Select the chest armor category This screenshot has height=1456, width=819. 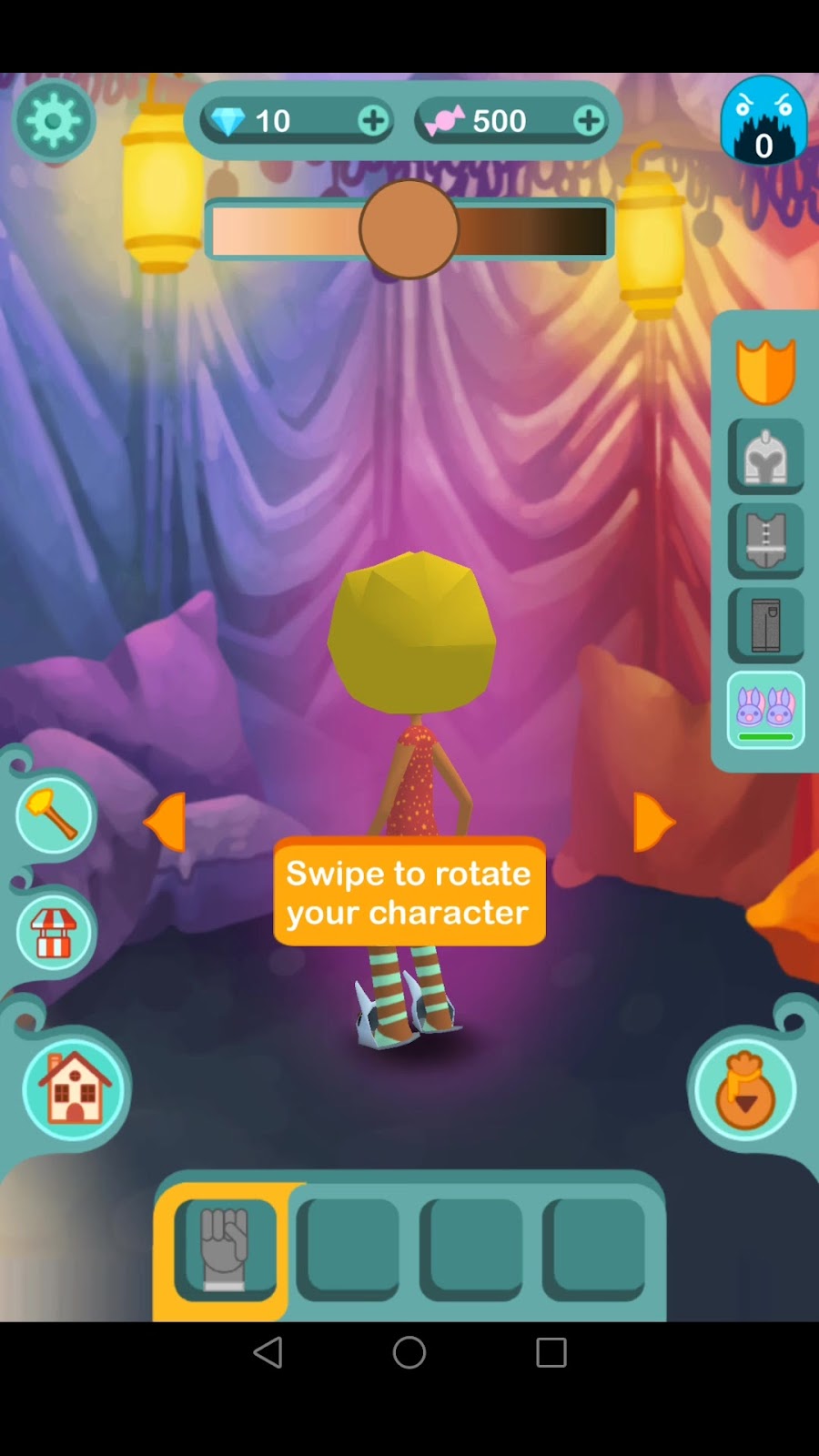click(x=765, y=541)
